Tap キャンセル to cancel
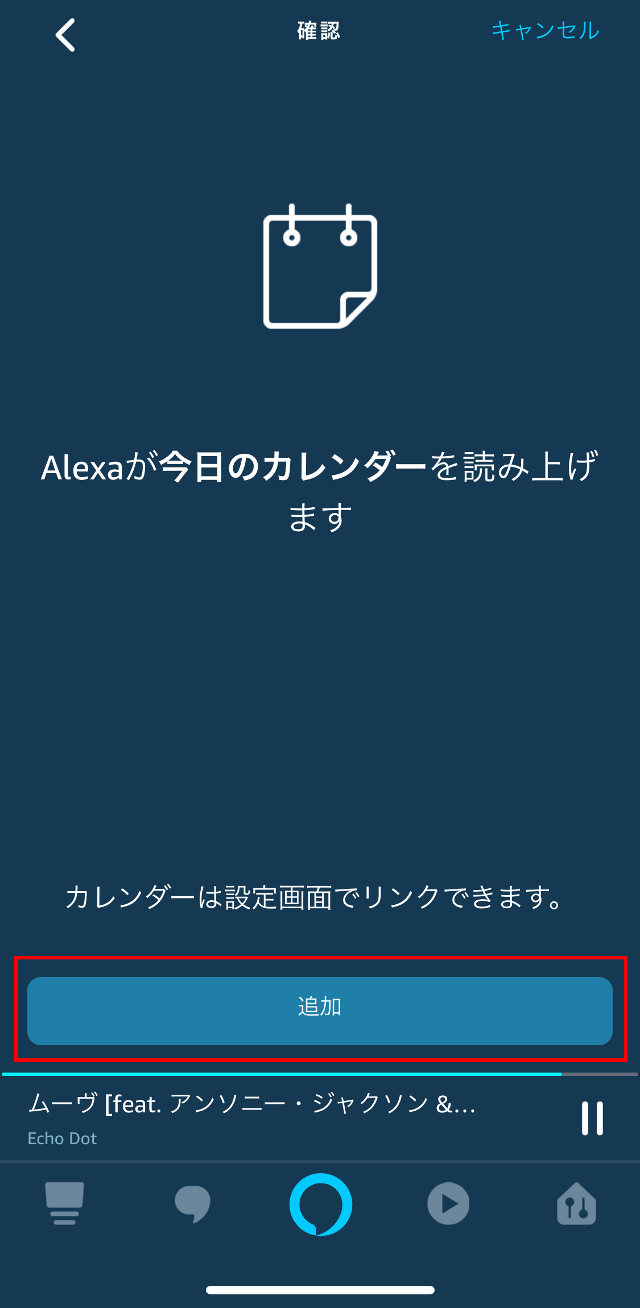Image resolution: width=640 pixels, height=1308 pixels. tap(545, 31)
